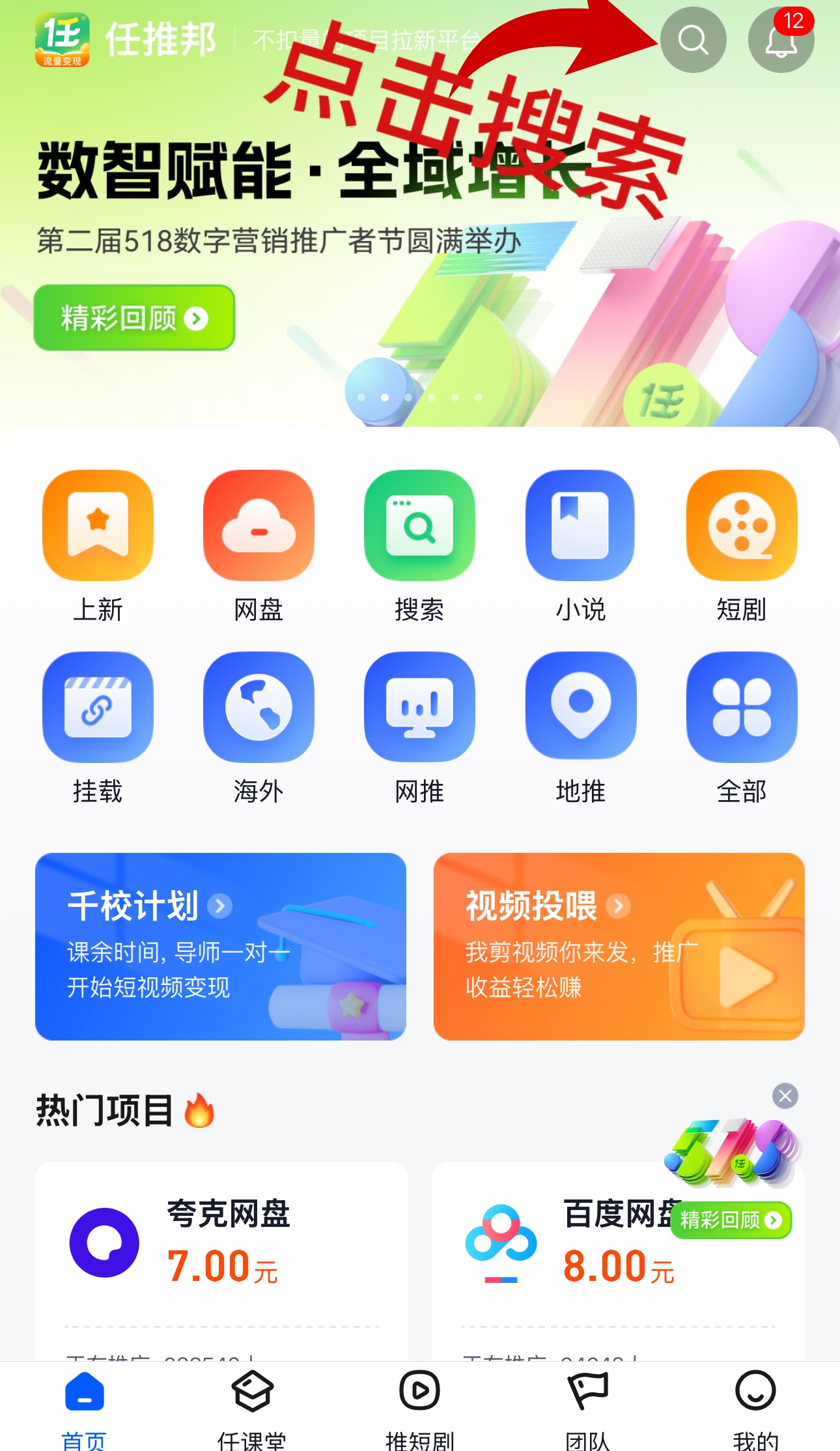Open the 千校计划 card

point(221,946)
